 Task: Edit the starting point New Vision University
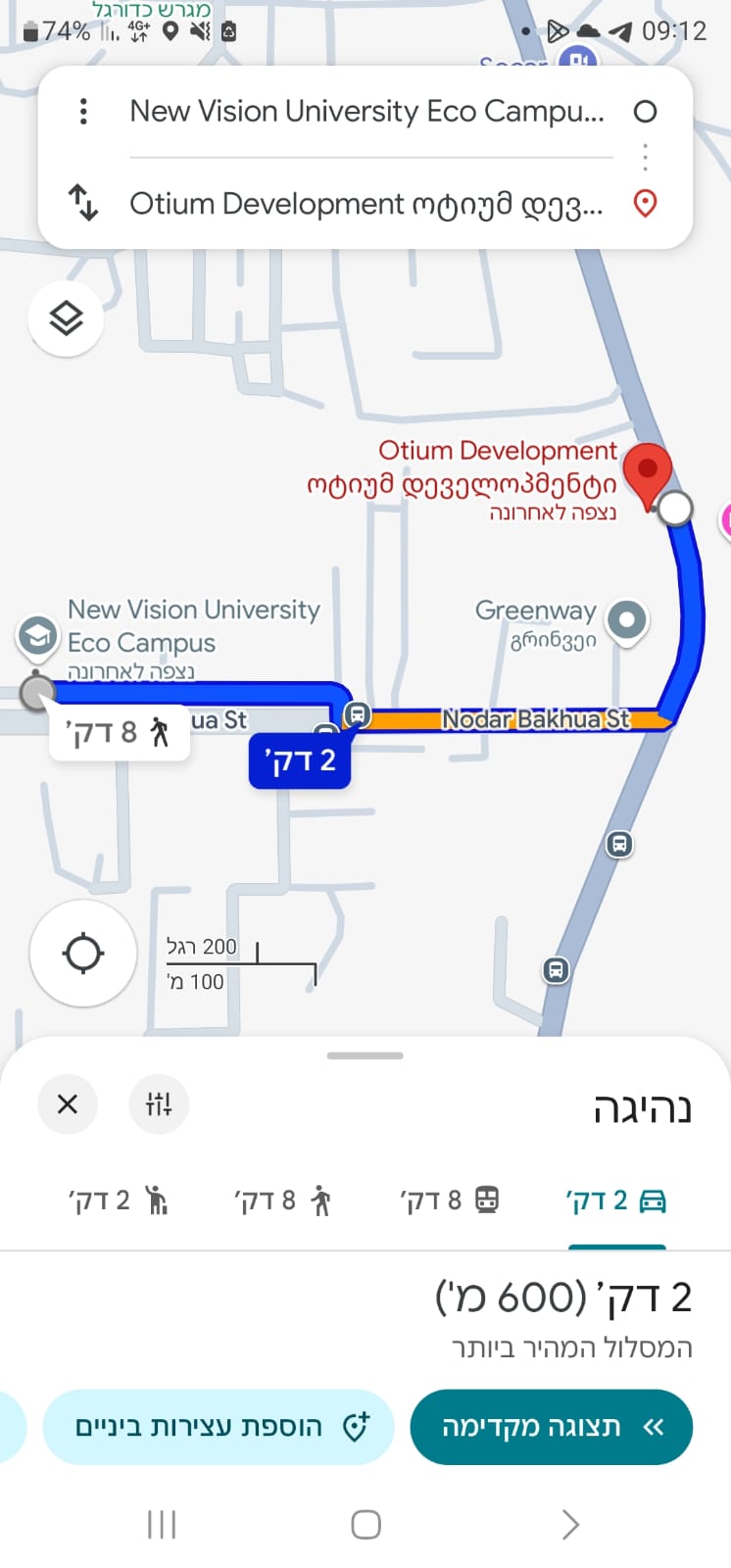(x=366, y=112)
